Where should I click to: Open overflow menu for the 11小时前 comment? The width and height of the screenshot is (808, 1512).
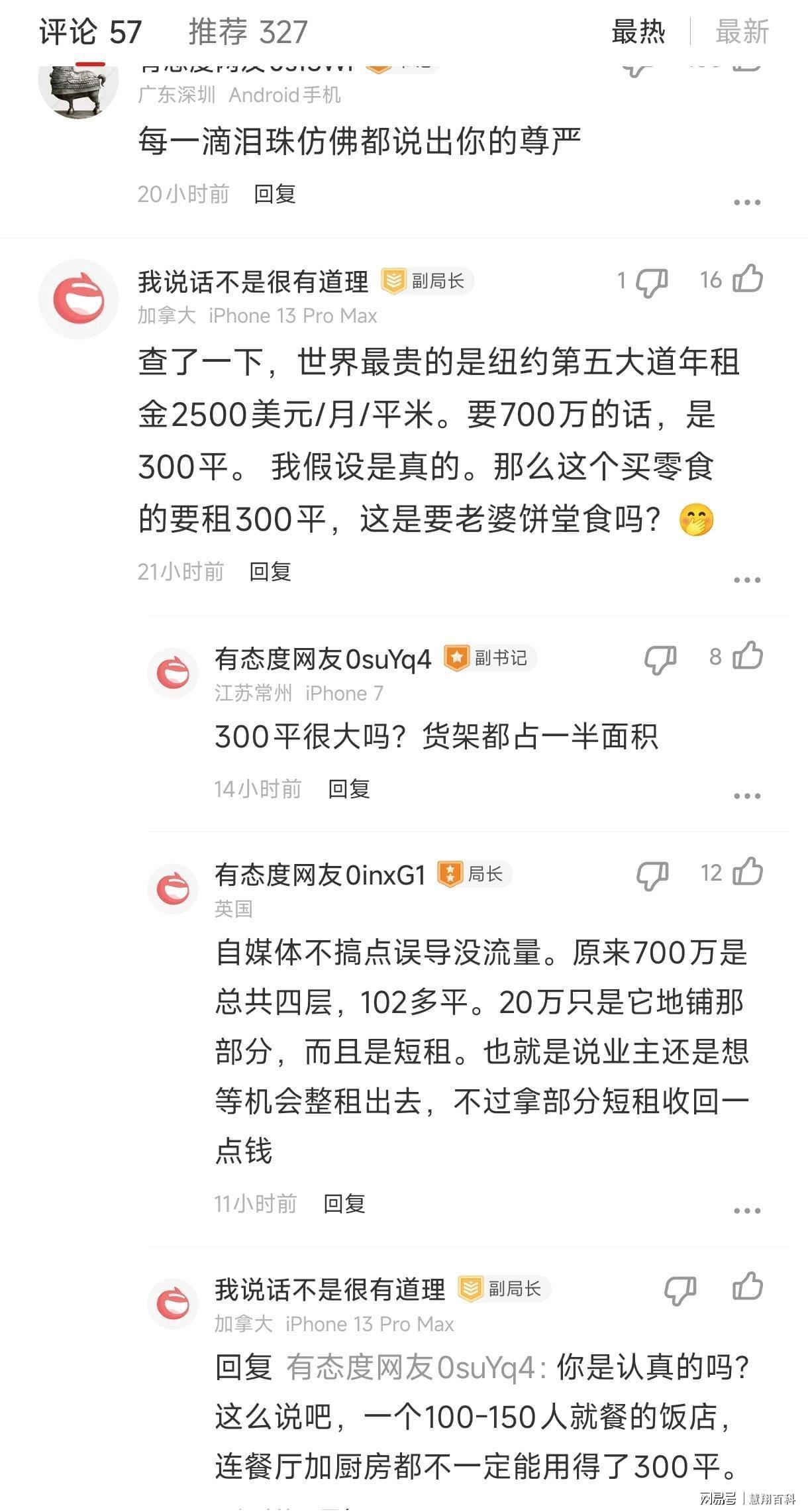[x=747, y=1211]
